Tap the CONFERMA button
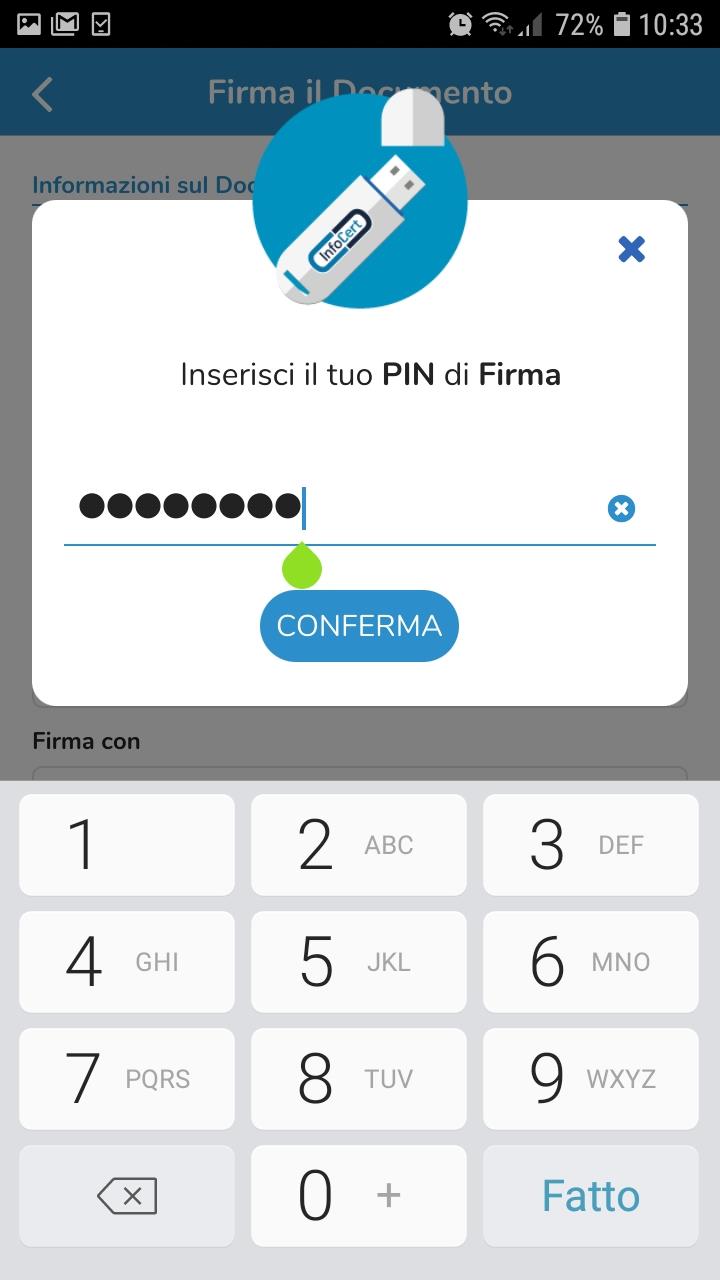Screen dimensions: 720x1280 [x=359, y=626]
